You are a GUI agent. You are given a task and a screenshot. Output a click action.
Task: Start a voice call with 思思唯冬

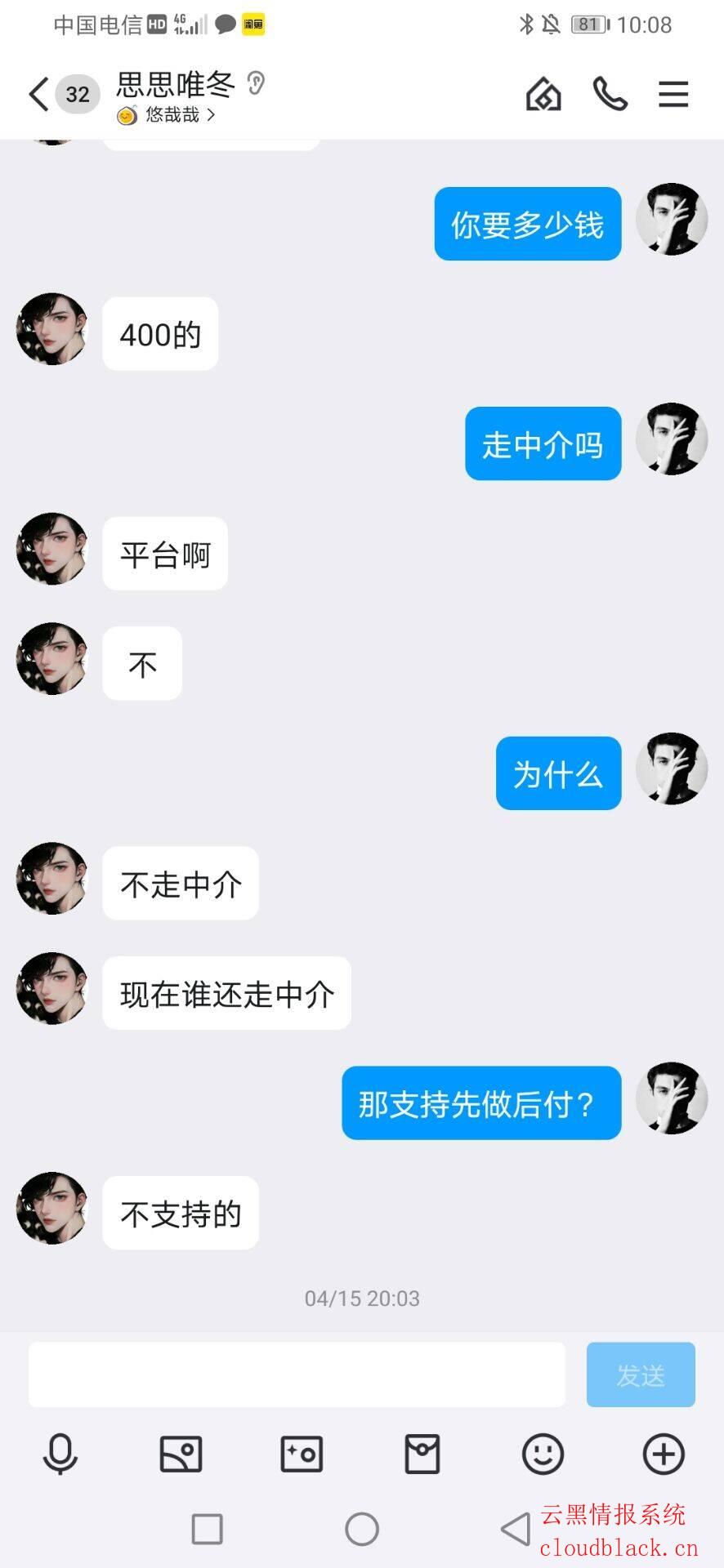coord(610,95)
